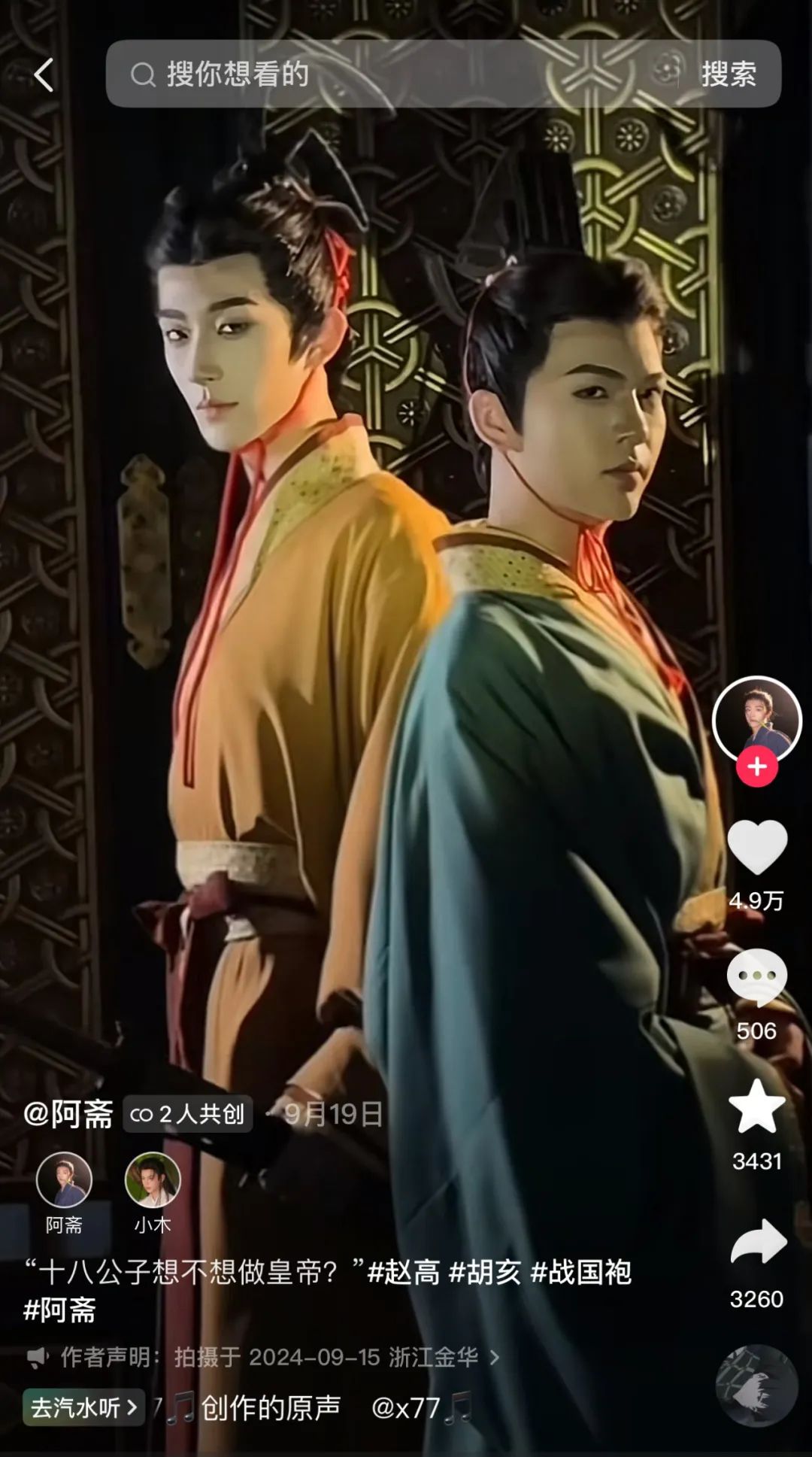Screen dimensions: 812x1457
Task: Open the #胡亥 hashtag
Action: 485,1273
